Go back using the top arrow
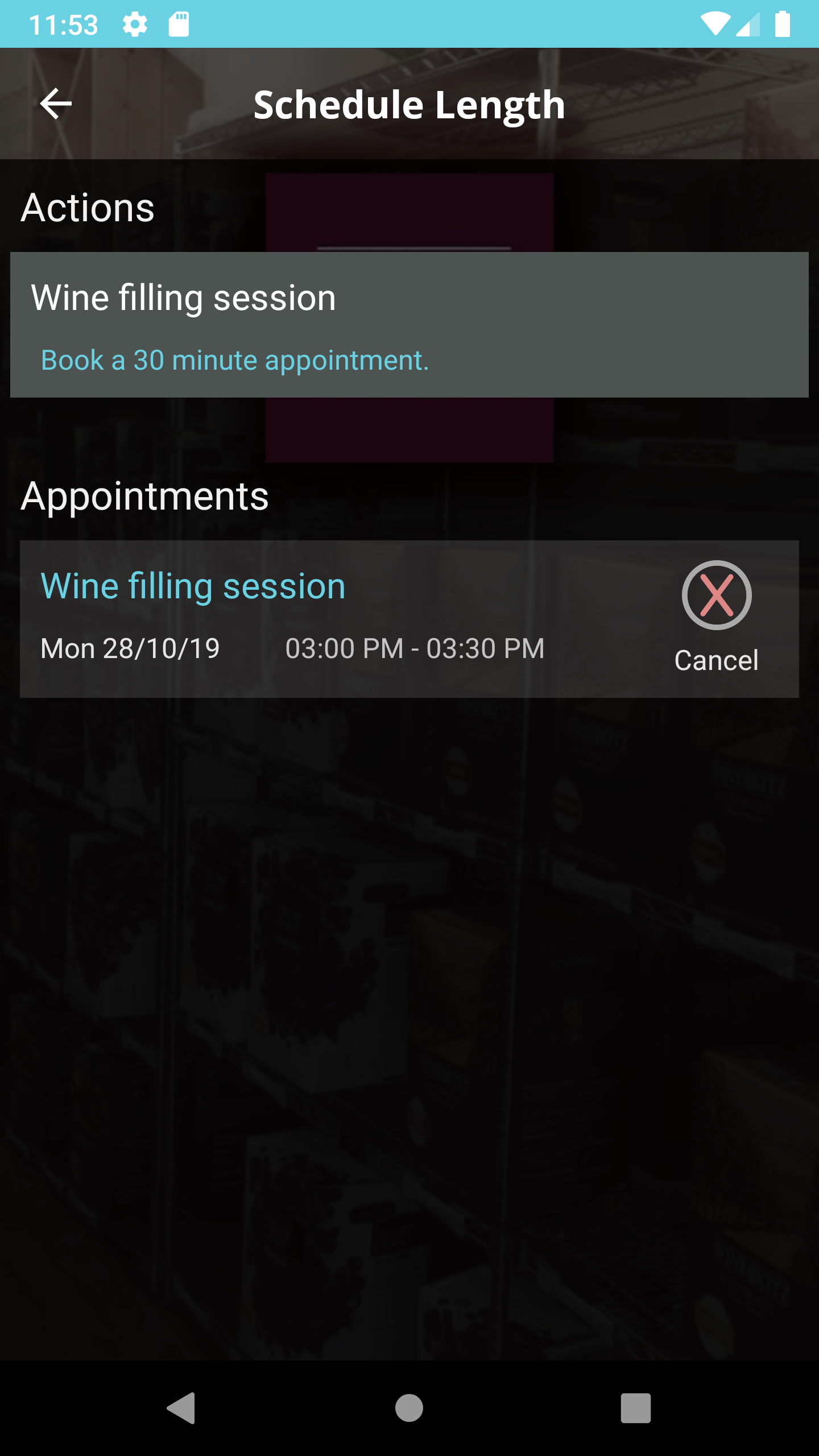 click(x=56, y=104)
